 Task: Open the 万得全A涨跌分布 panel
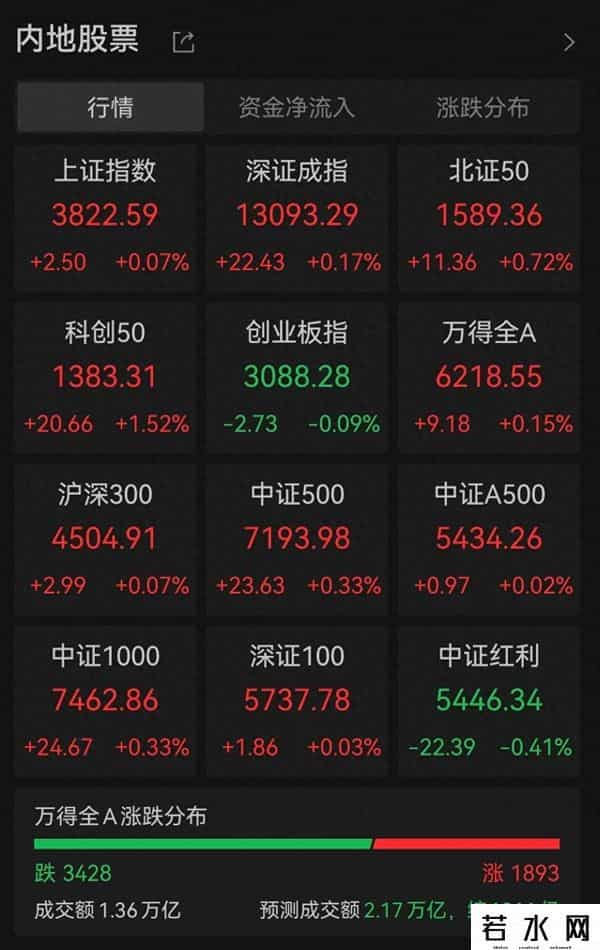point(298,860)
